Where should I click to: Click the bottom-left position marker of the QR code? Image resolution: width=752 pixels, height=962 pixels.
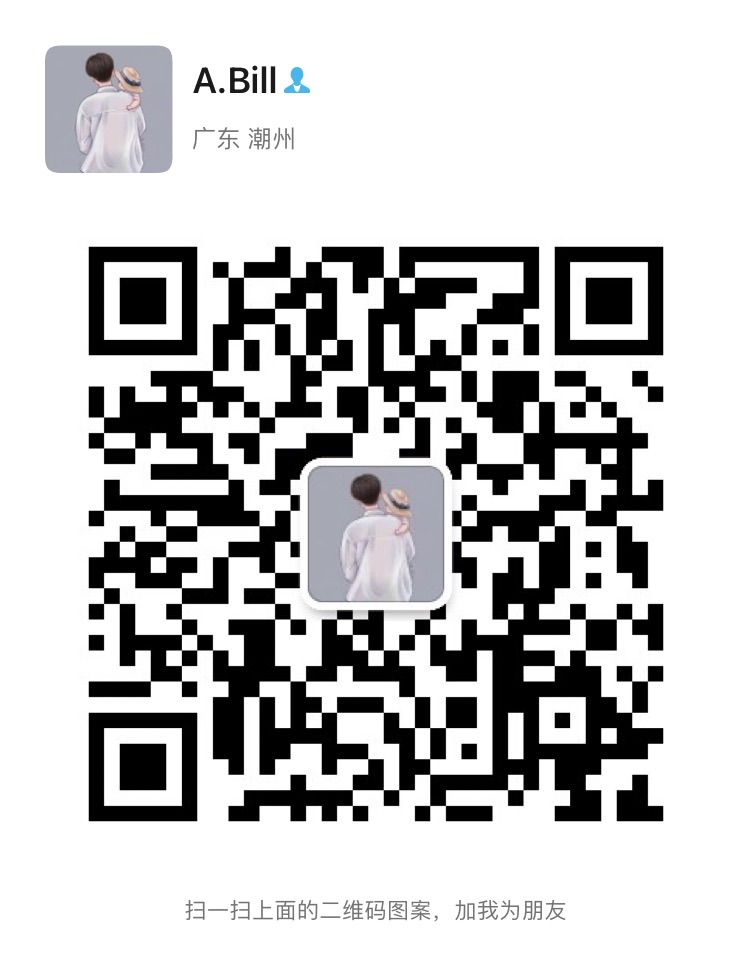pos(145,764)
